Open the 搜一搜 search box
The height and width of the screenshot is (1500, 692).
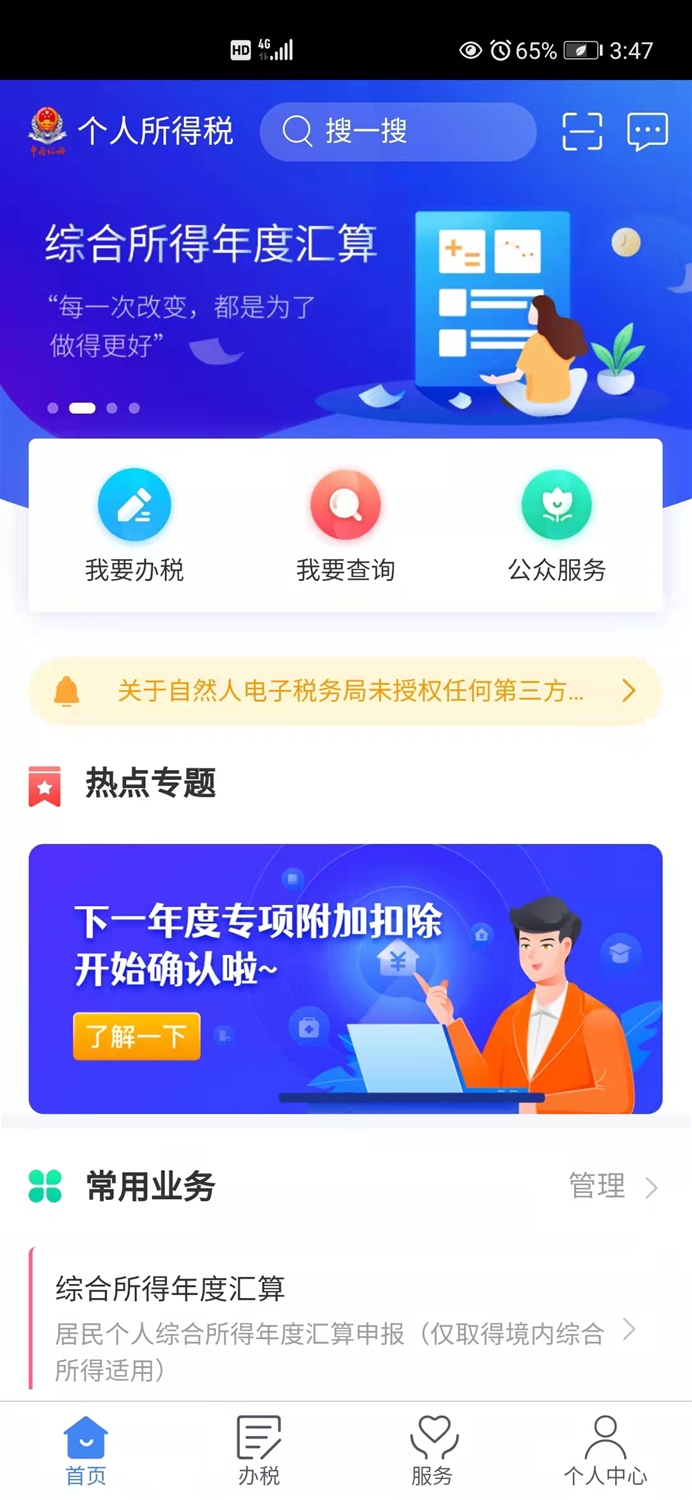click(x=397, y=131)
